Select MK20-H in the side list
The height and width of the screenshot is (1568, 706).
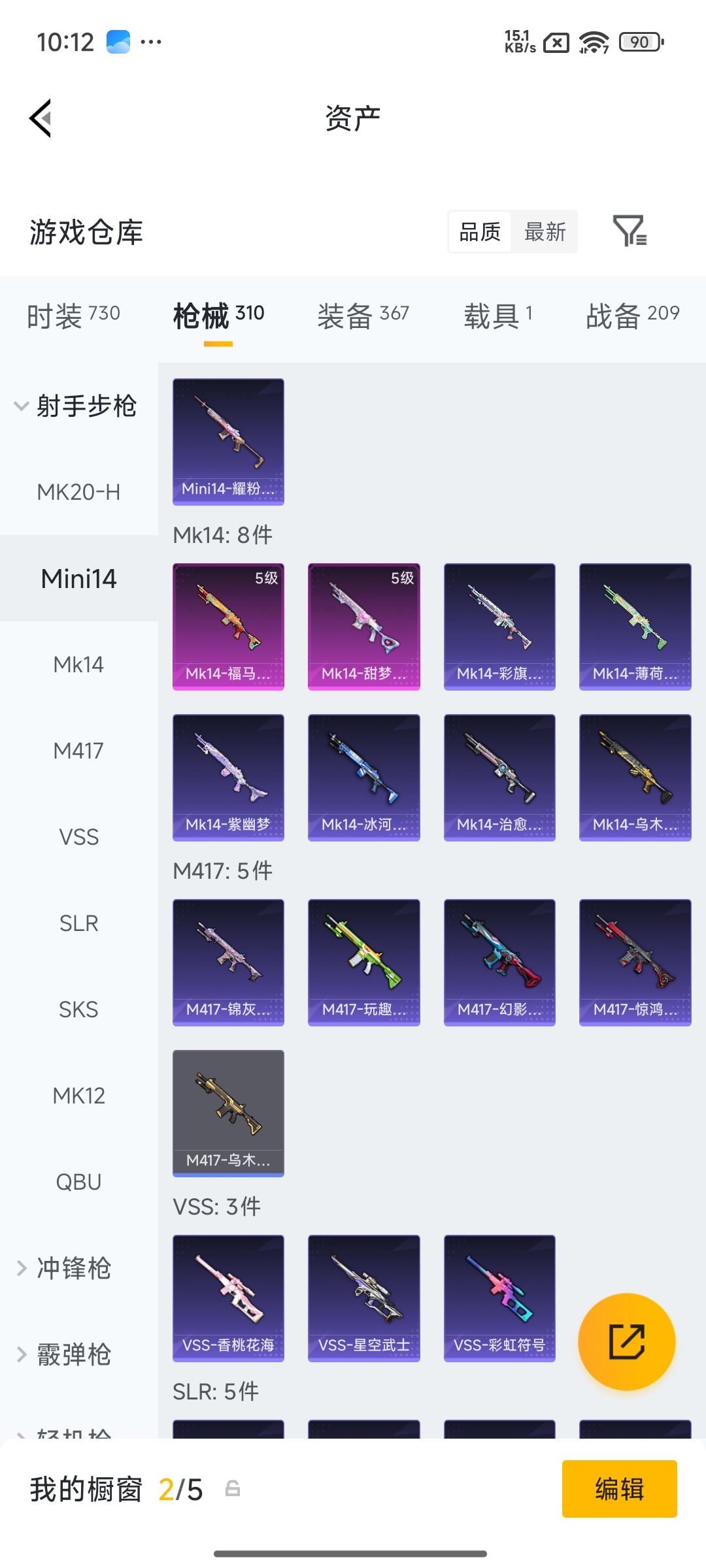[x=78, y=492]
